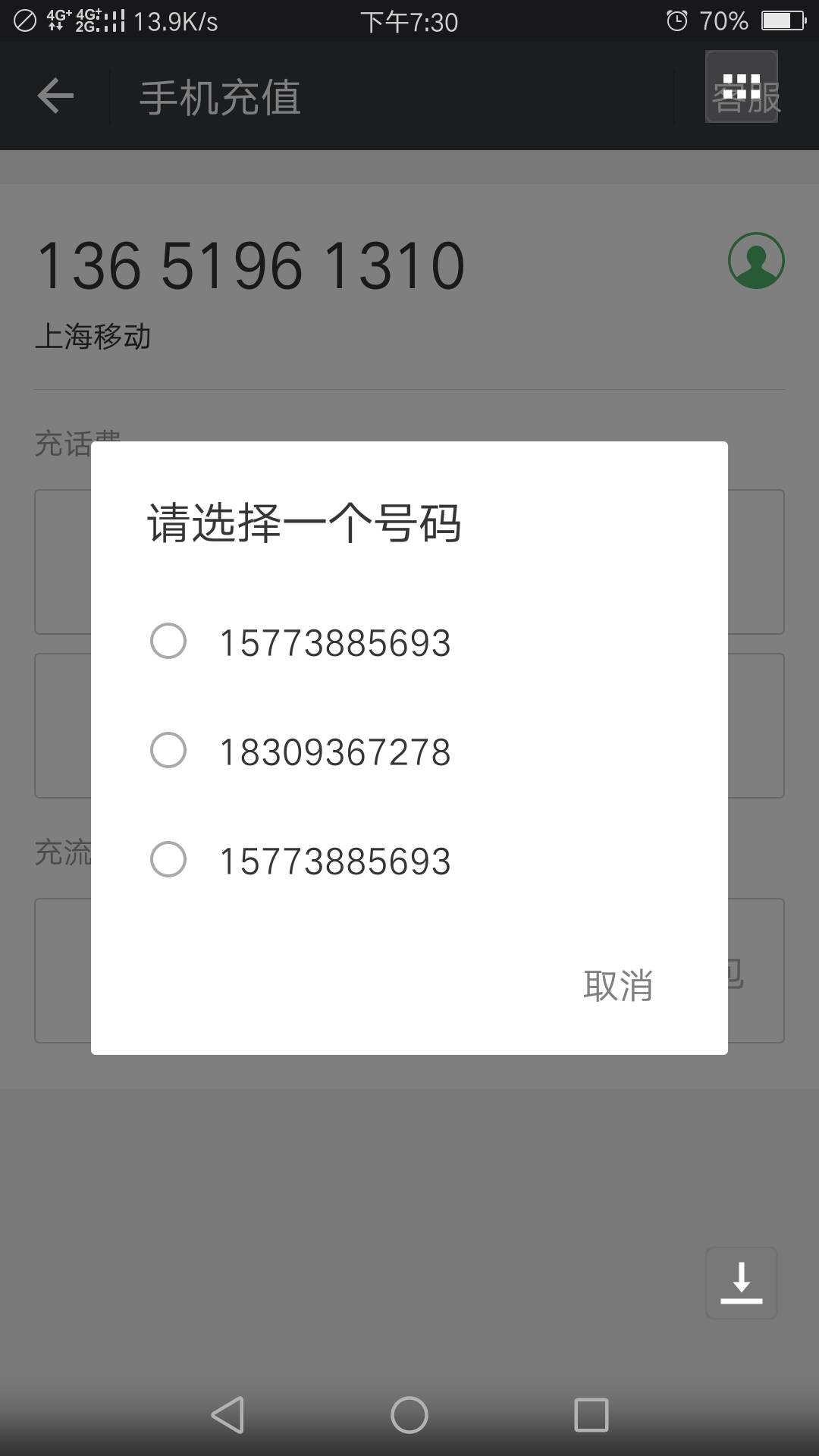Open the recent apps square button
Image resolution: width=819 pixels, height=1456 pixels.
591,1415
